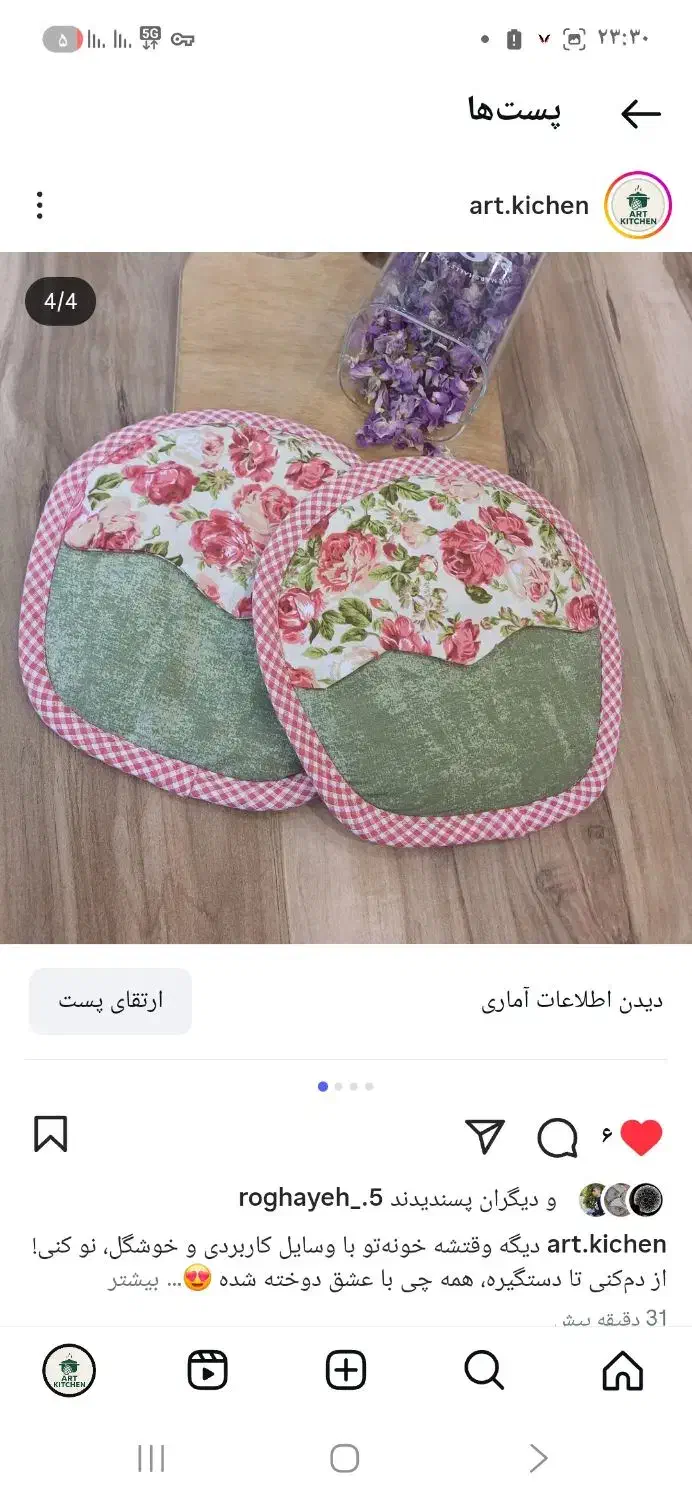692x1500 pixels.
Task: Open recent apps from system navigation bar
Action: (x=151, y=1459)
